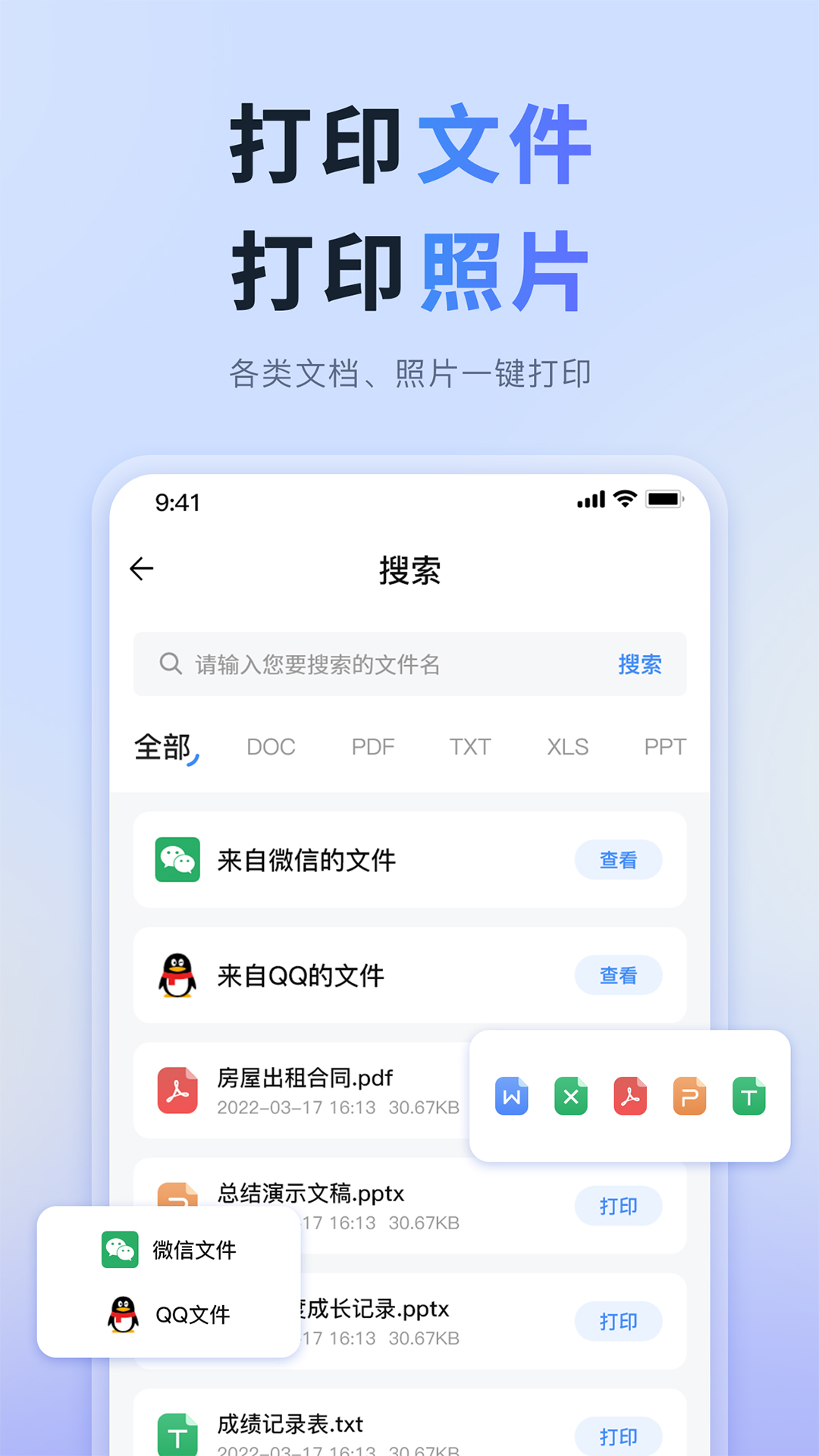Image resolution: width=819 pixels, height=1456 pixels.
Task: Switch to the DOC tab
Action: [271, 747]
